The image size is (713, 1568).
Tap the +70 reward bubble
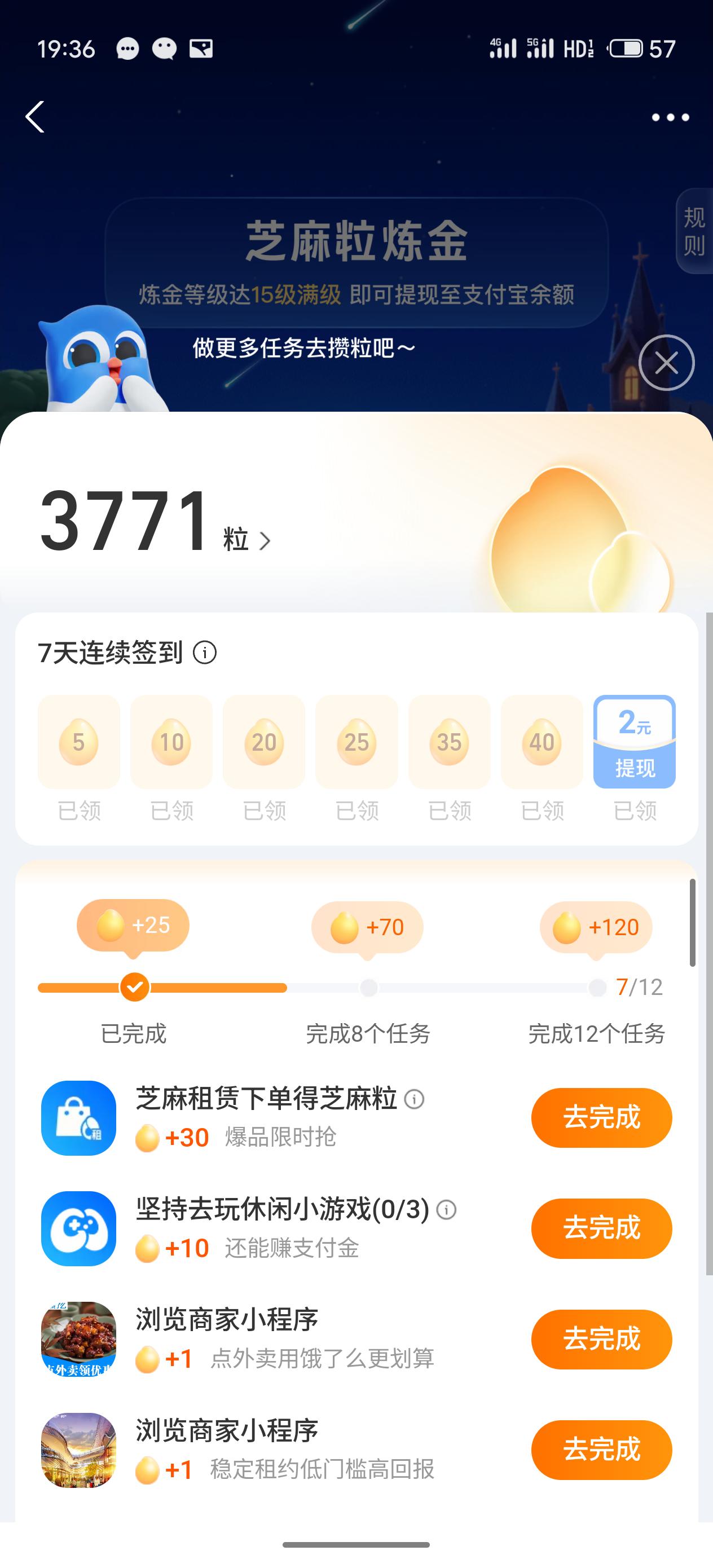tap(368, 927)
